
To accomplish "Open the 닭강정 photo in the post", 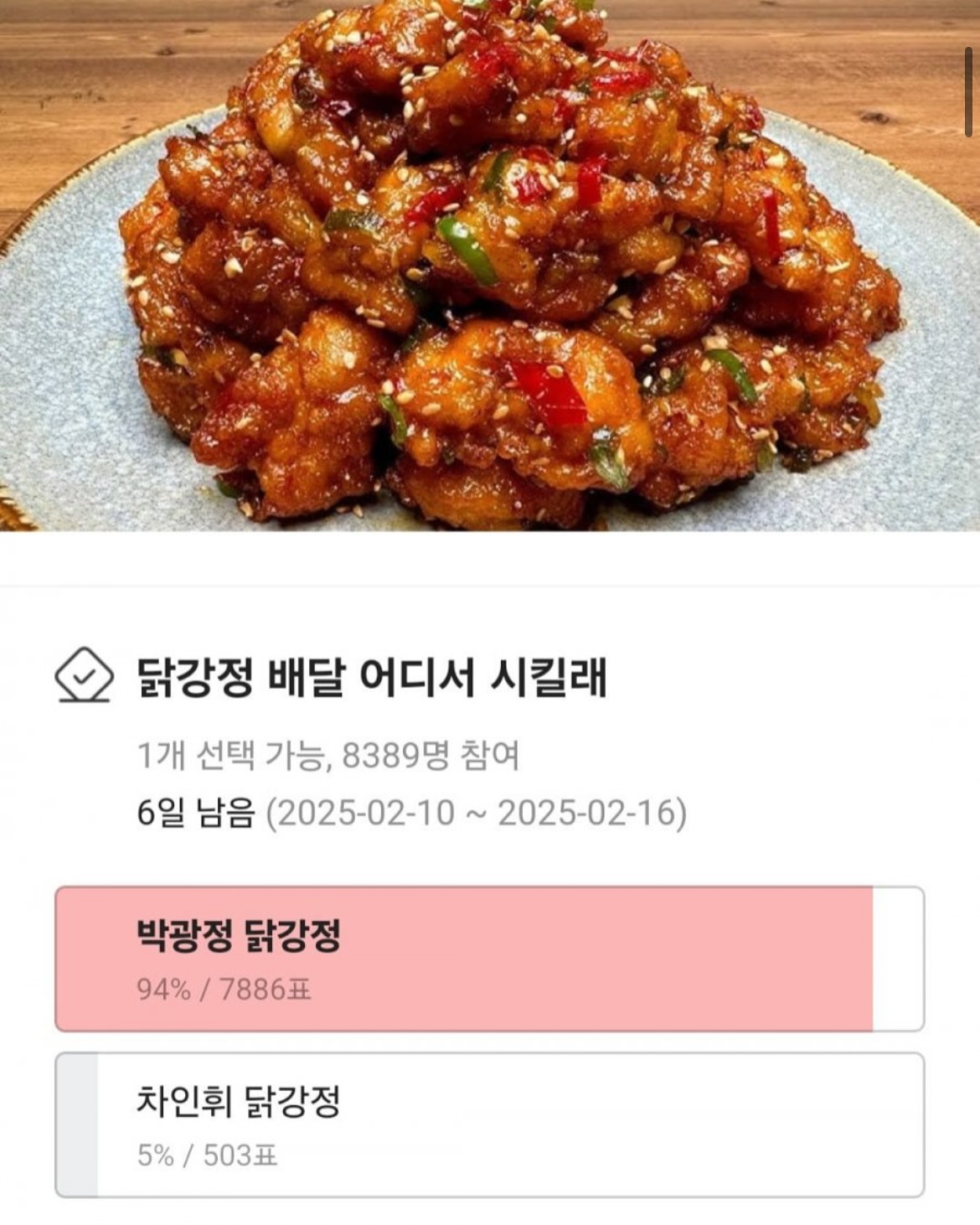I will 489,265.
